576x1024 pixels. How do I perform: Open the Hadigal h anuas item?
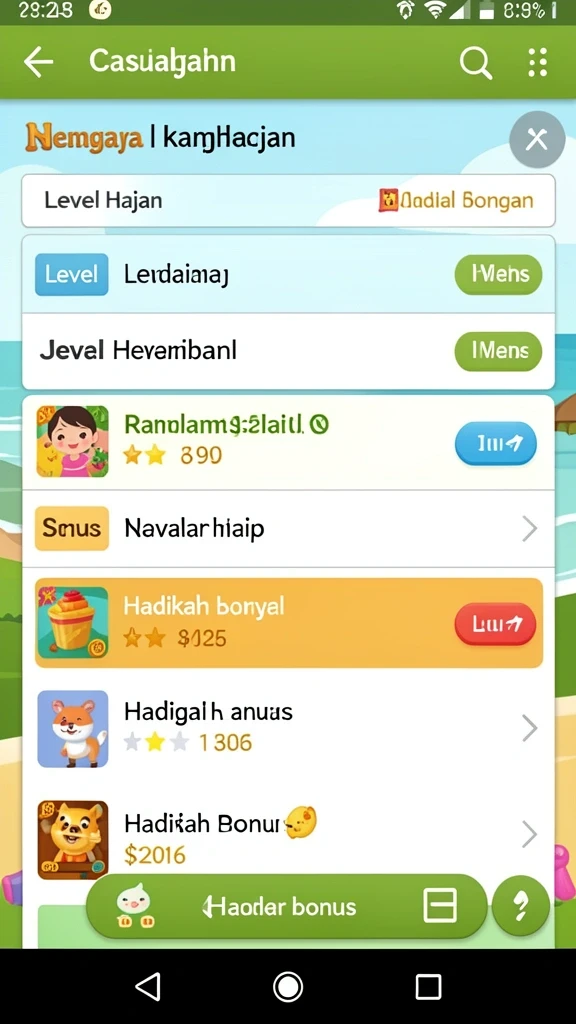(x=288, y=728)
